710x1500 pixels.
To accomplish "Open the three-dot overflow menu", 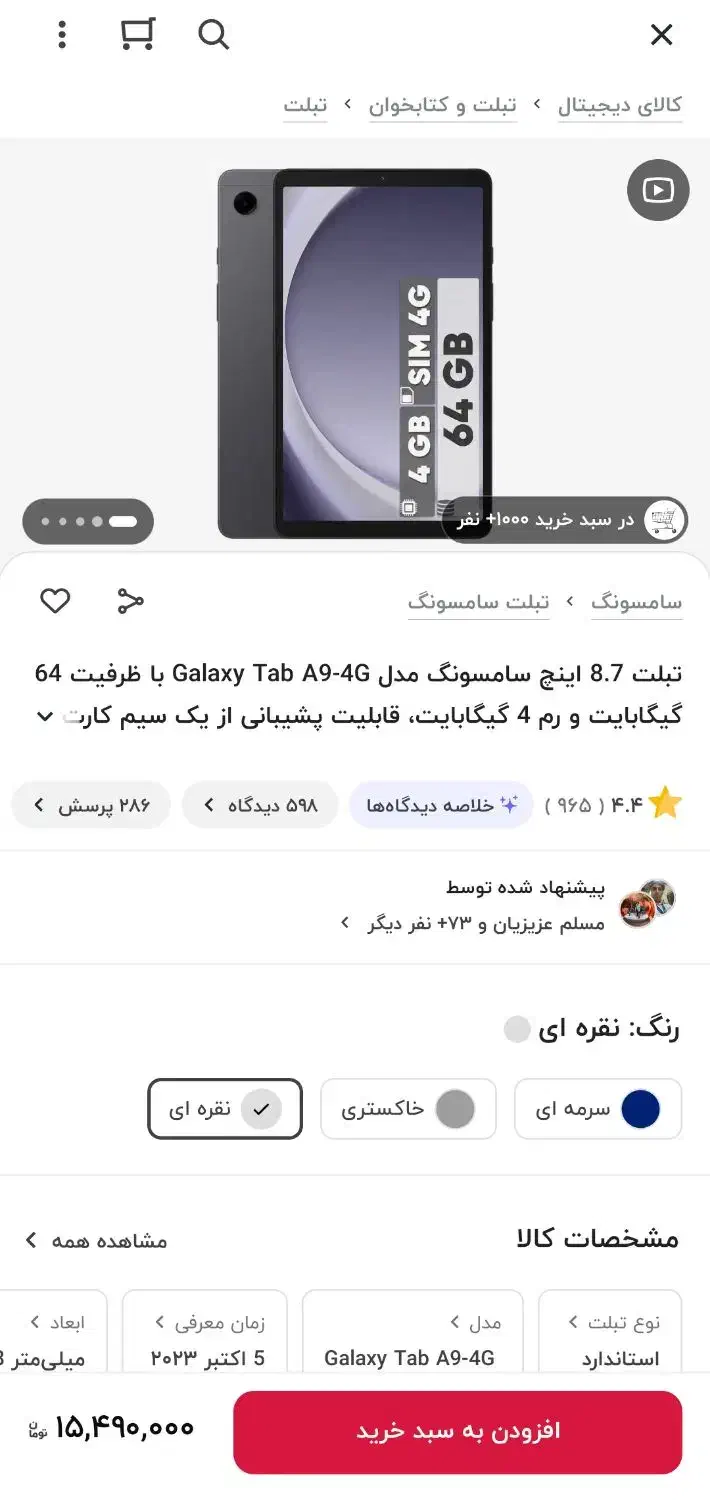I will pos(62,36).
